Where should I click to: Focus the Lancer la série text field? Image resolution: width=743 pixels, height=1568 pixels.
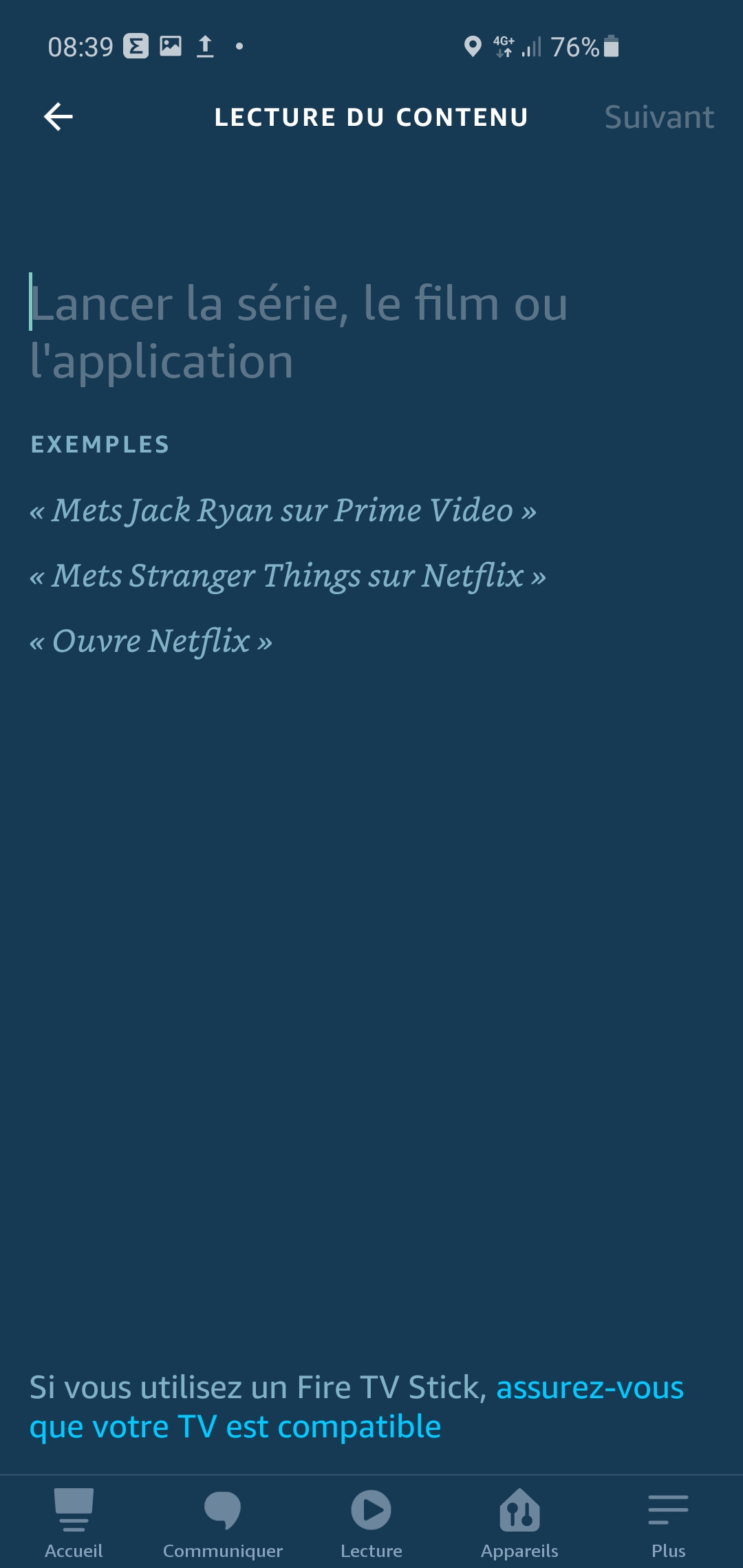[371, 331]
